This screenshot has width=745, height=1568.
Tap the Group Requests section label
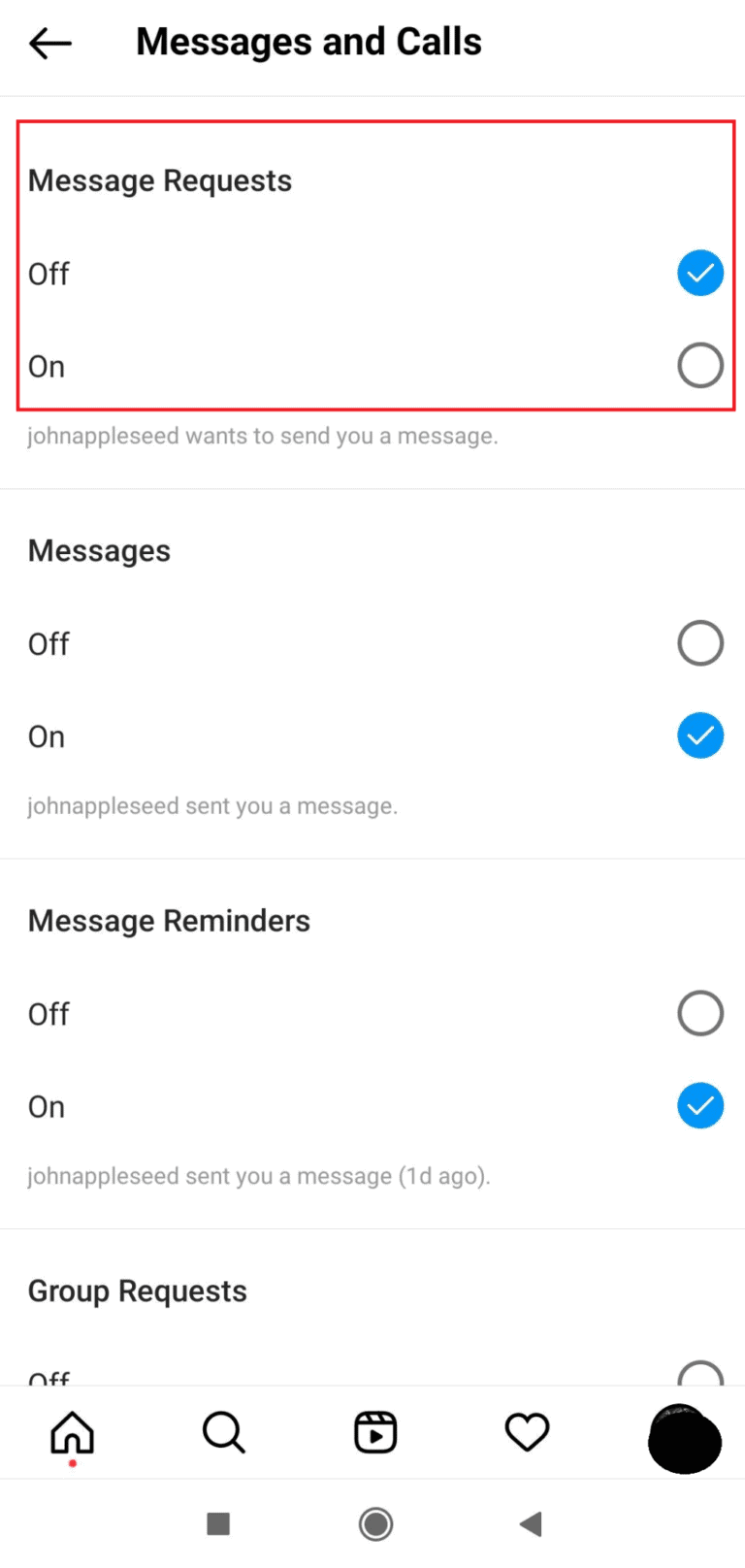[138, 1290]
